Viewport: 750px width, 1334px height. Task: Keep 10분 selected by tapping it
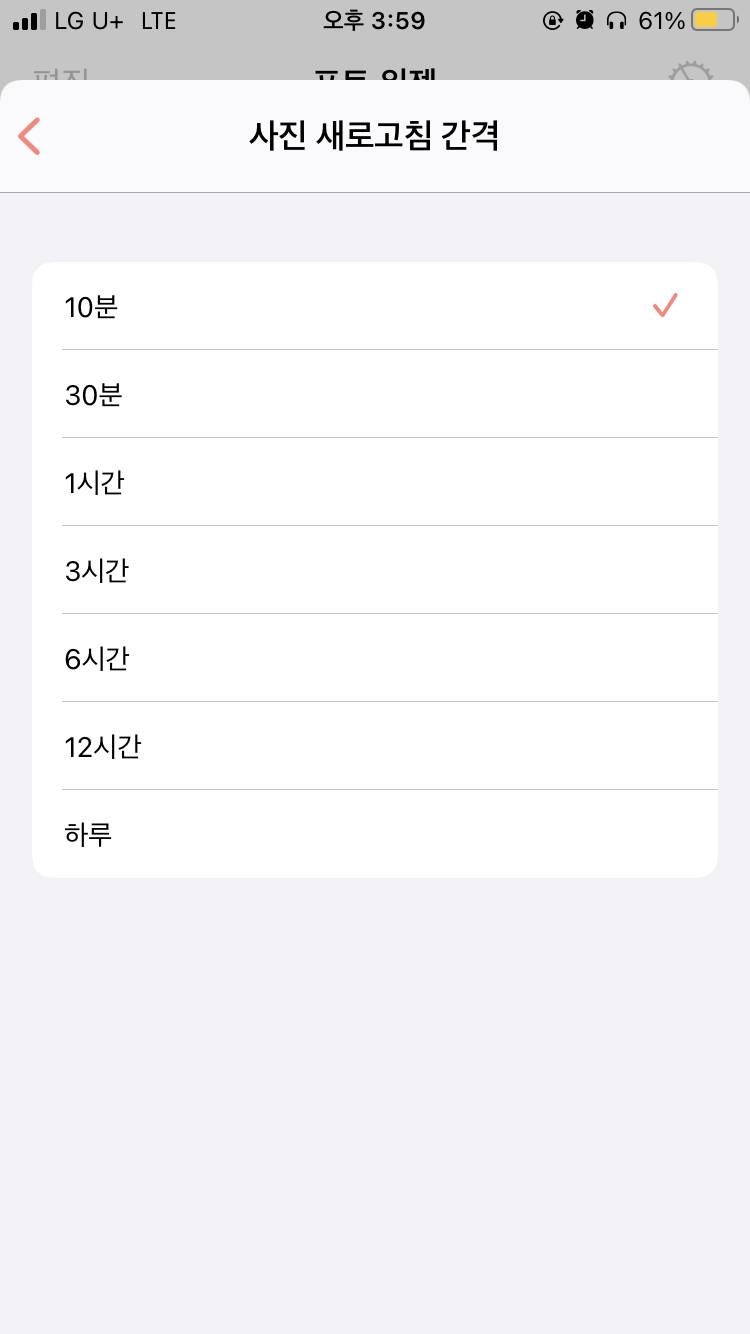[x=91, y=307]
